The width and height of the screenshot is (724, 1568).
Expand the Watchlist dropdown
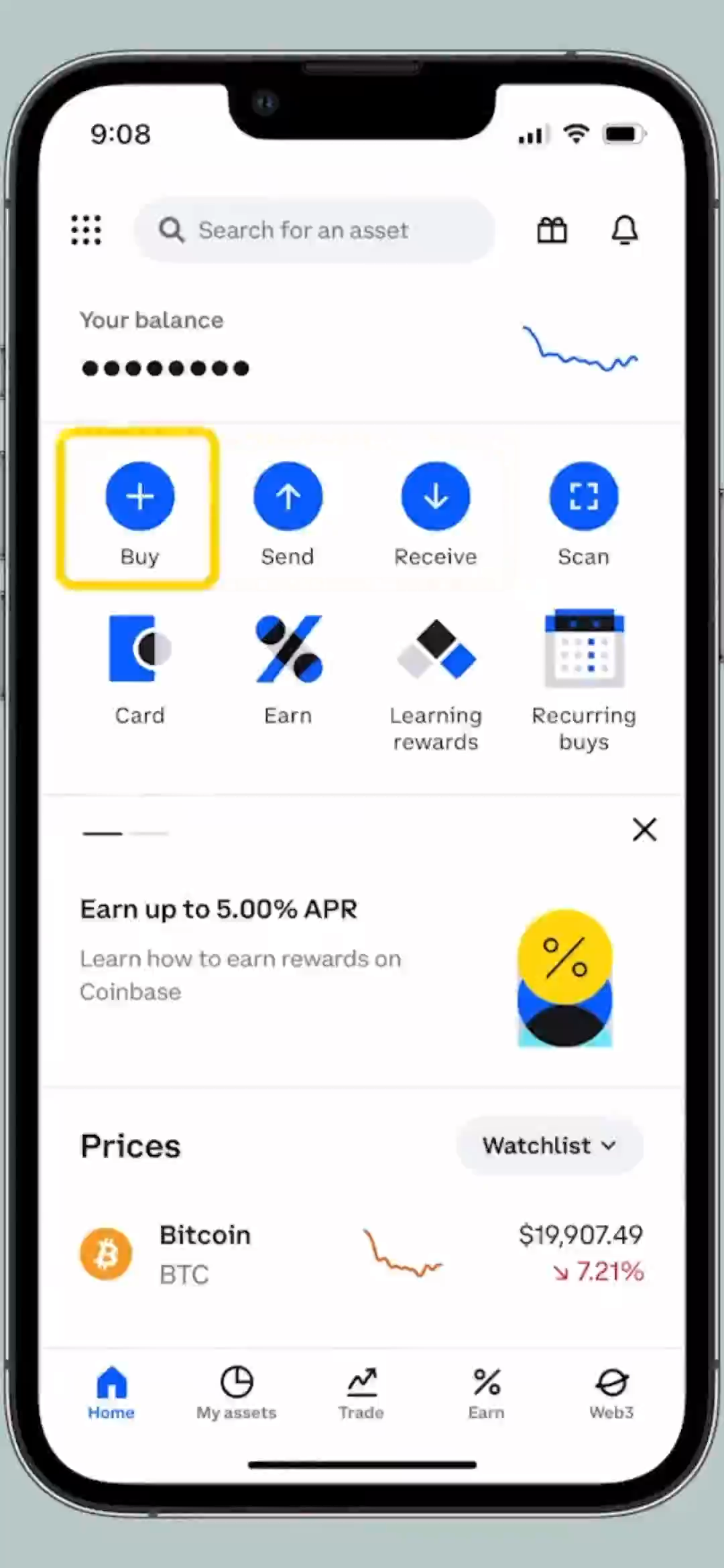pyautogui.click(x=550, y=1145)
